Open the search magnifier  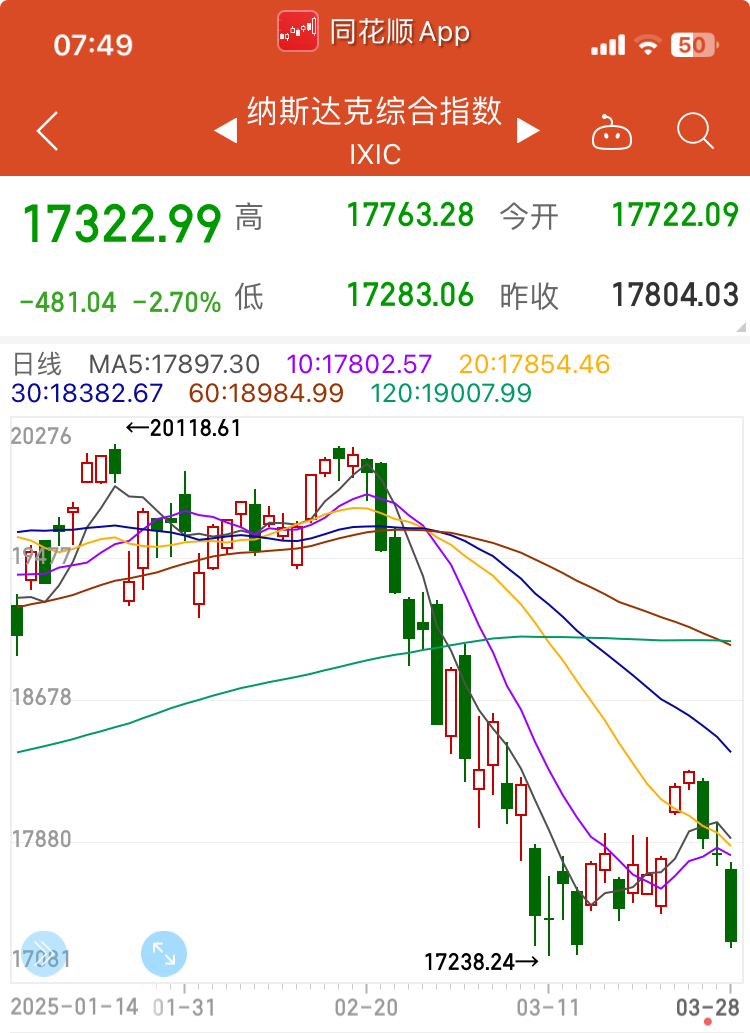[x=694, y=131]
